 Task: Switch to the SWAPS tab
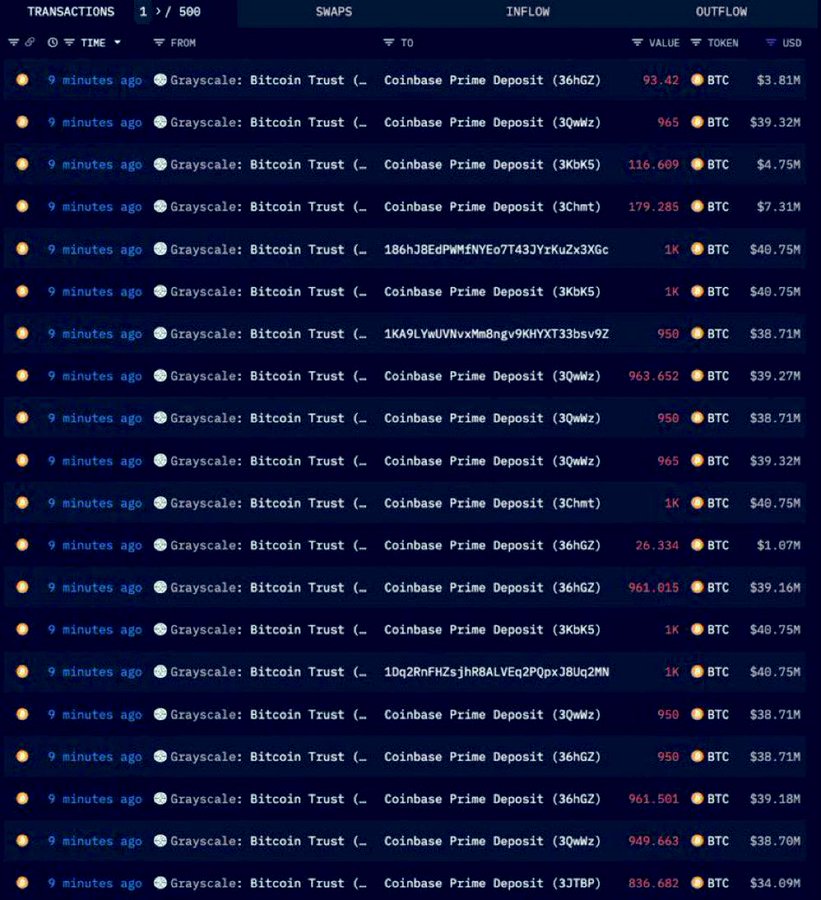pyautogui.click(x=333, y=12)
